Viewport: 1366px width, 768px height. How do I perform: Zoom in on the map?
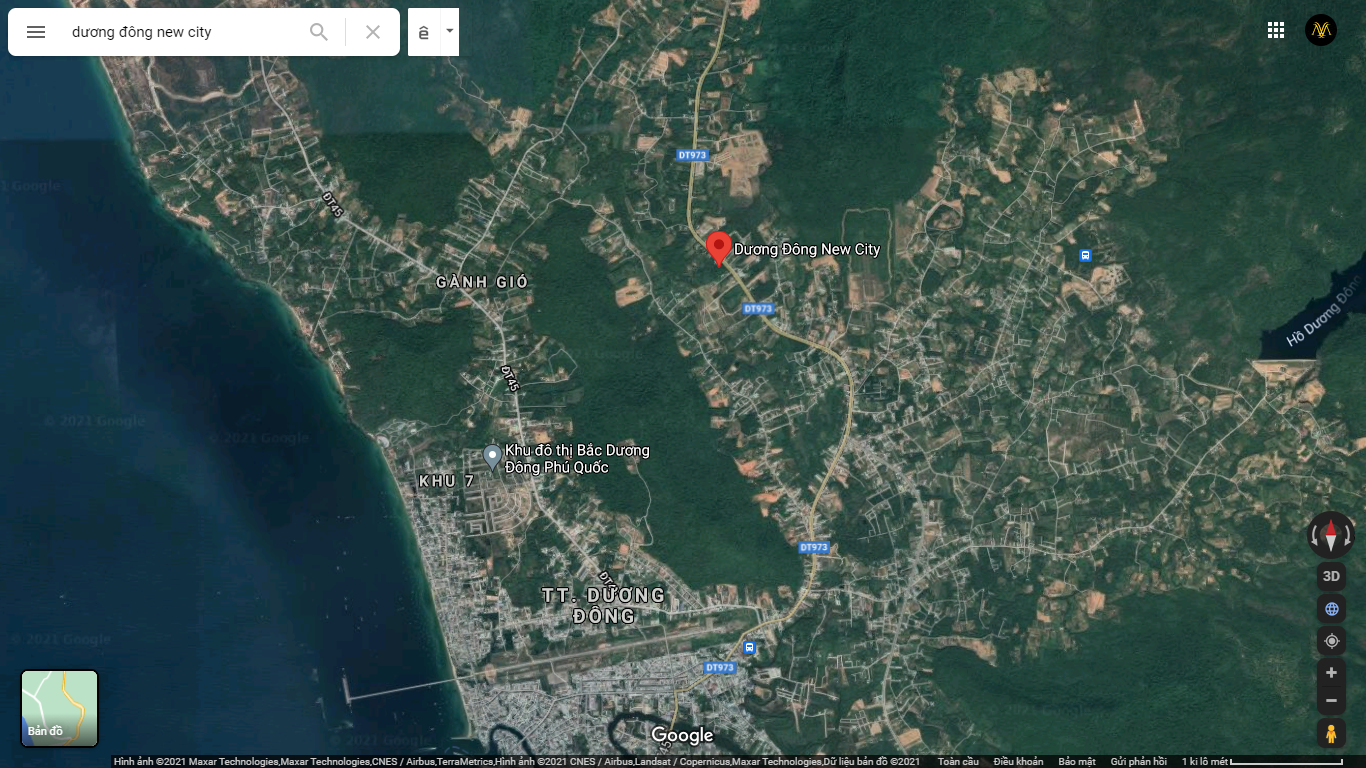[x=1331, y=673]
